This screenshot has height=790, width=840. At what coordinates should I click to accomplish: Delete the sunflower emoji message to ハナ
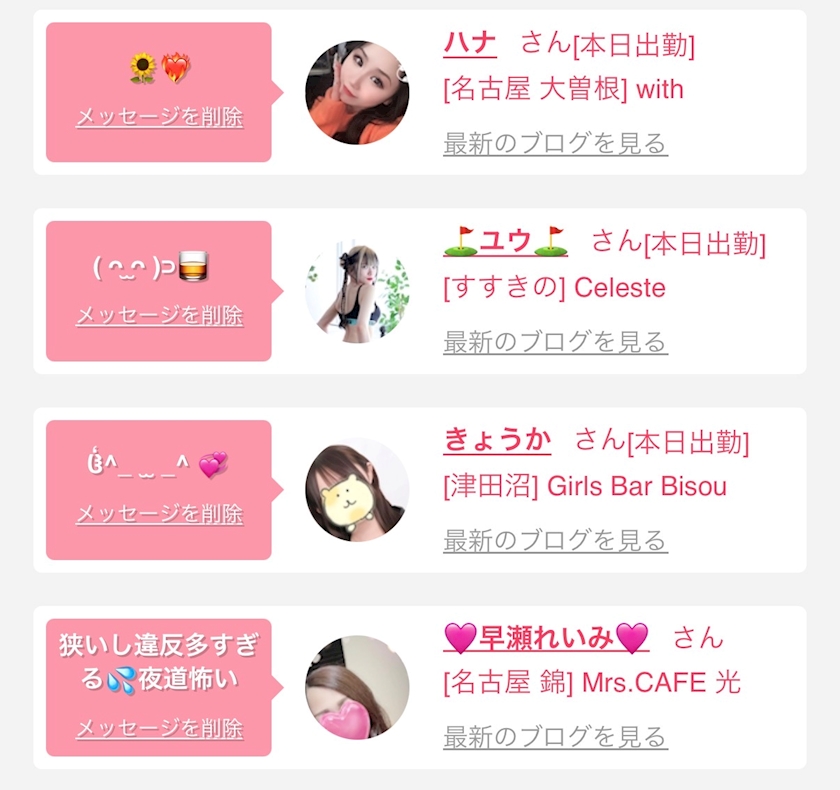(x=160, y=117)
